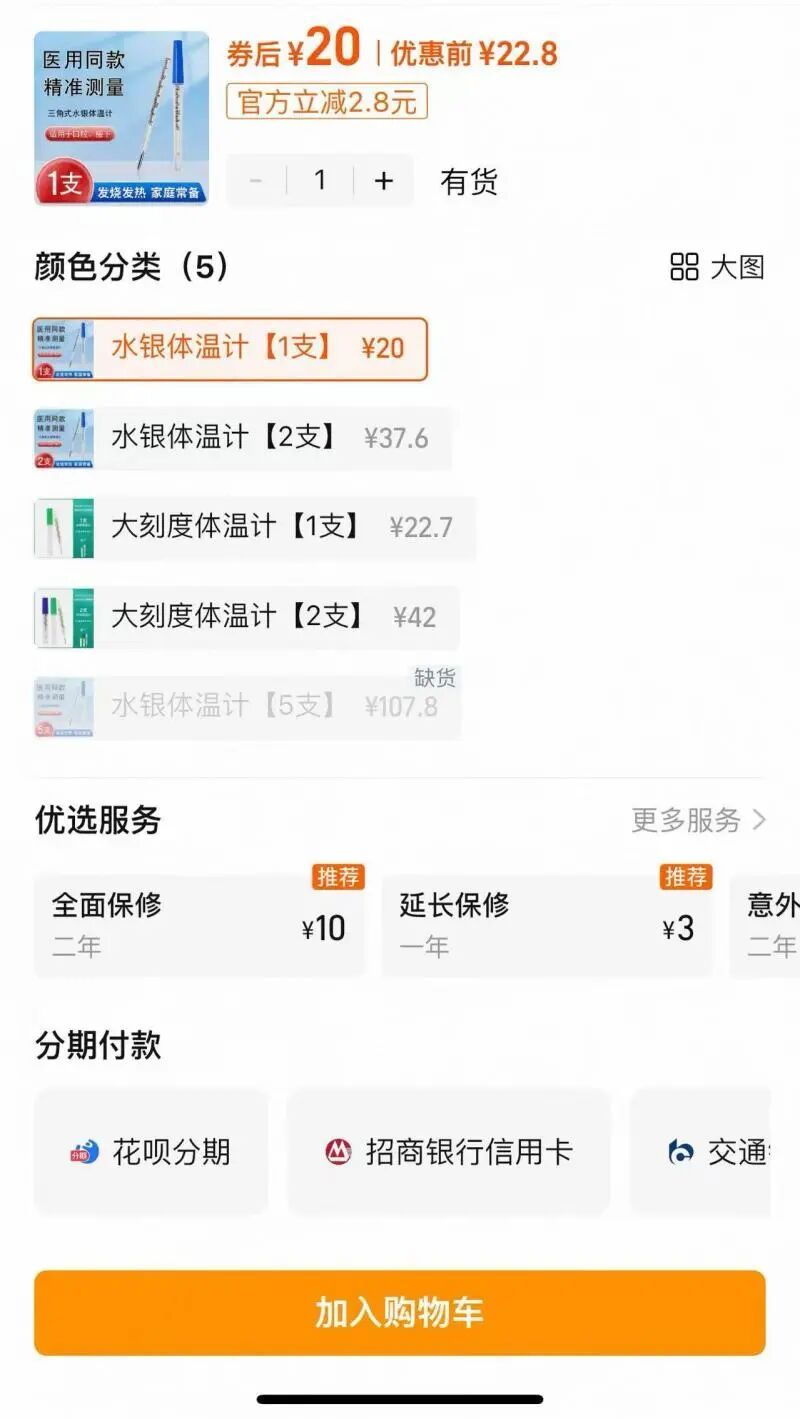The width and height of the screenshot is (800, 1419).
Task: Select the 全面保修 two-year warranty service
Action: tap(200, 923)
